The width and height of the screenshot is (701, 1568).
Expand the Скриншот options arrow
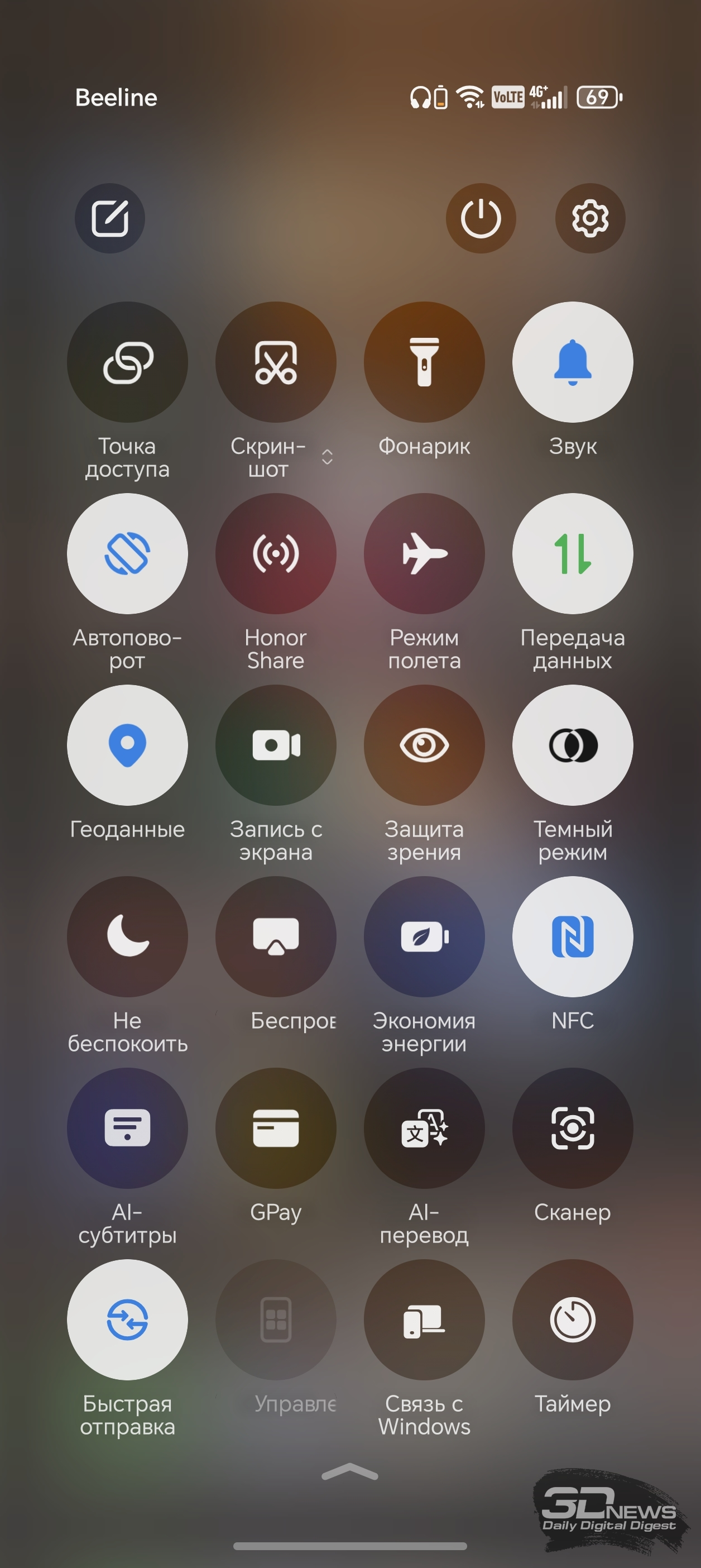pyautogui.click(x=328, y=457)
